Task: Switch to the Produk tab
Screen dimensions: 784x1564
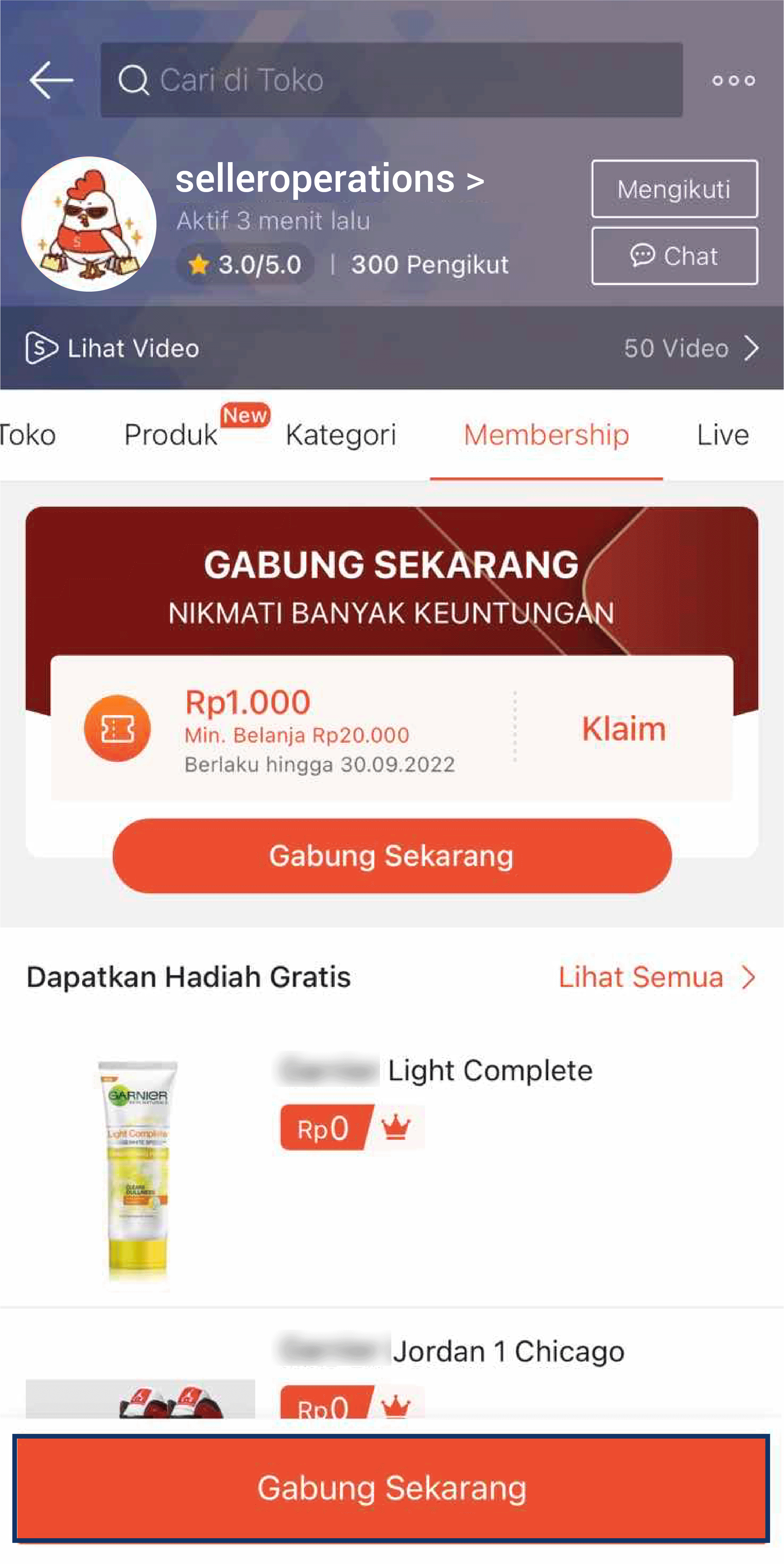Action: pyautogui.click(x=171, y=435)
